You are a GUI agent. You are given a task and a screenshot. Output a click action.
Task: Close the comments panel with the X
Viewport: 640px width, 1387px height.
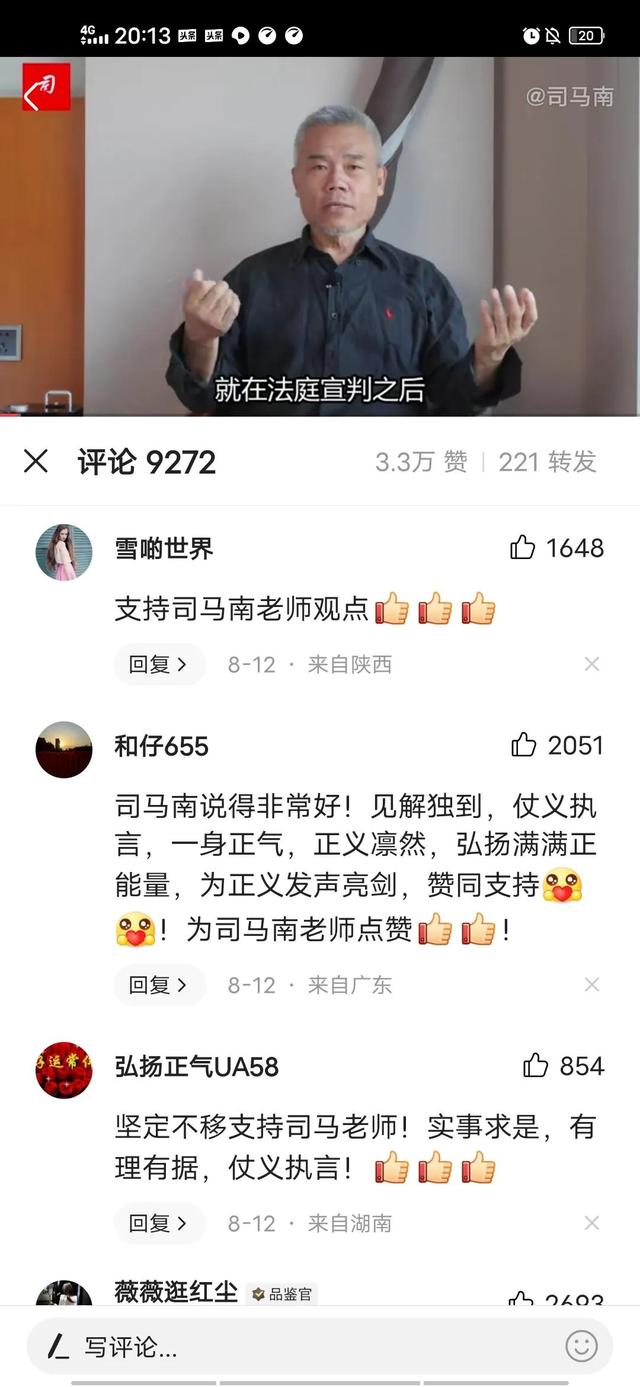point(36,461)
